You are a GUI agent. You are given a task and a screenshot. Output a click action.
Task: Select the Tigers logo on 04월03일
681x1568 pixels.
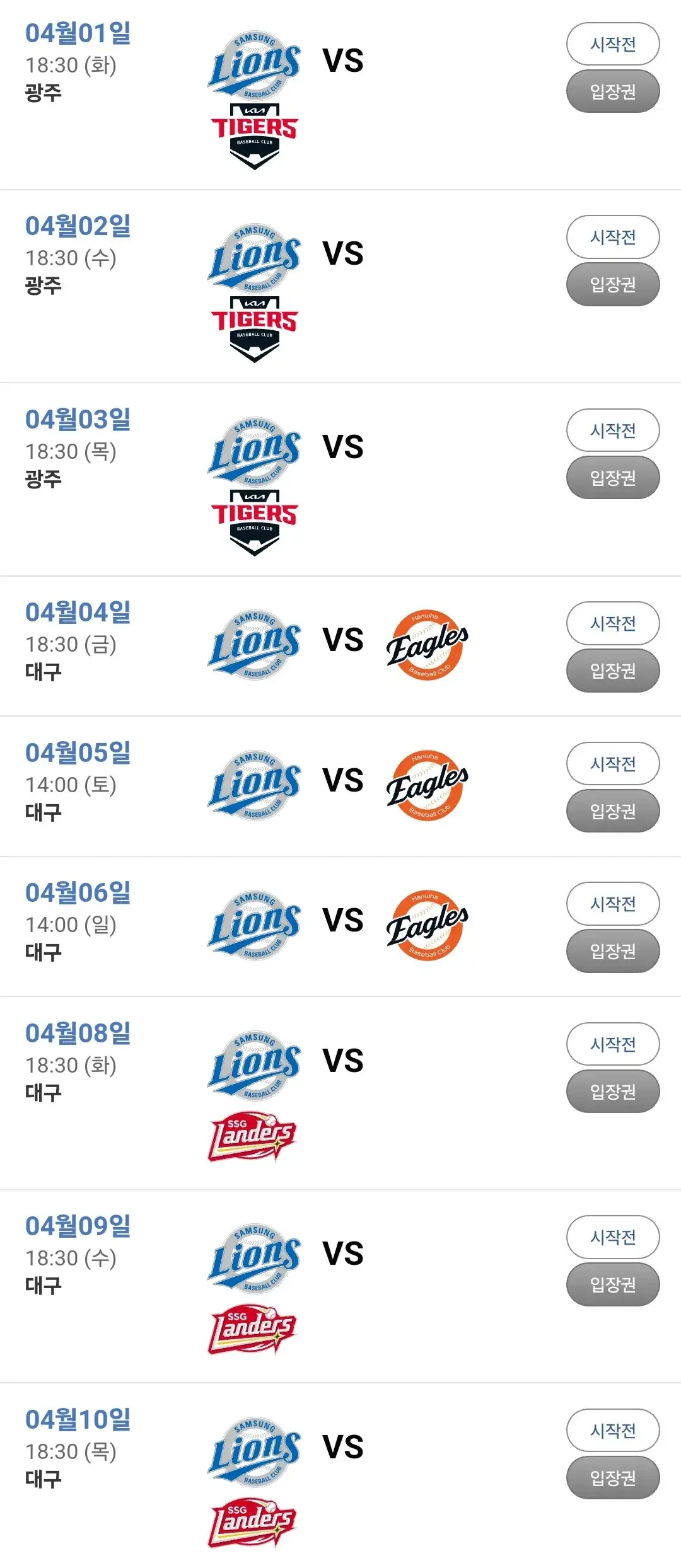(254, 519)
